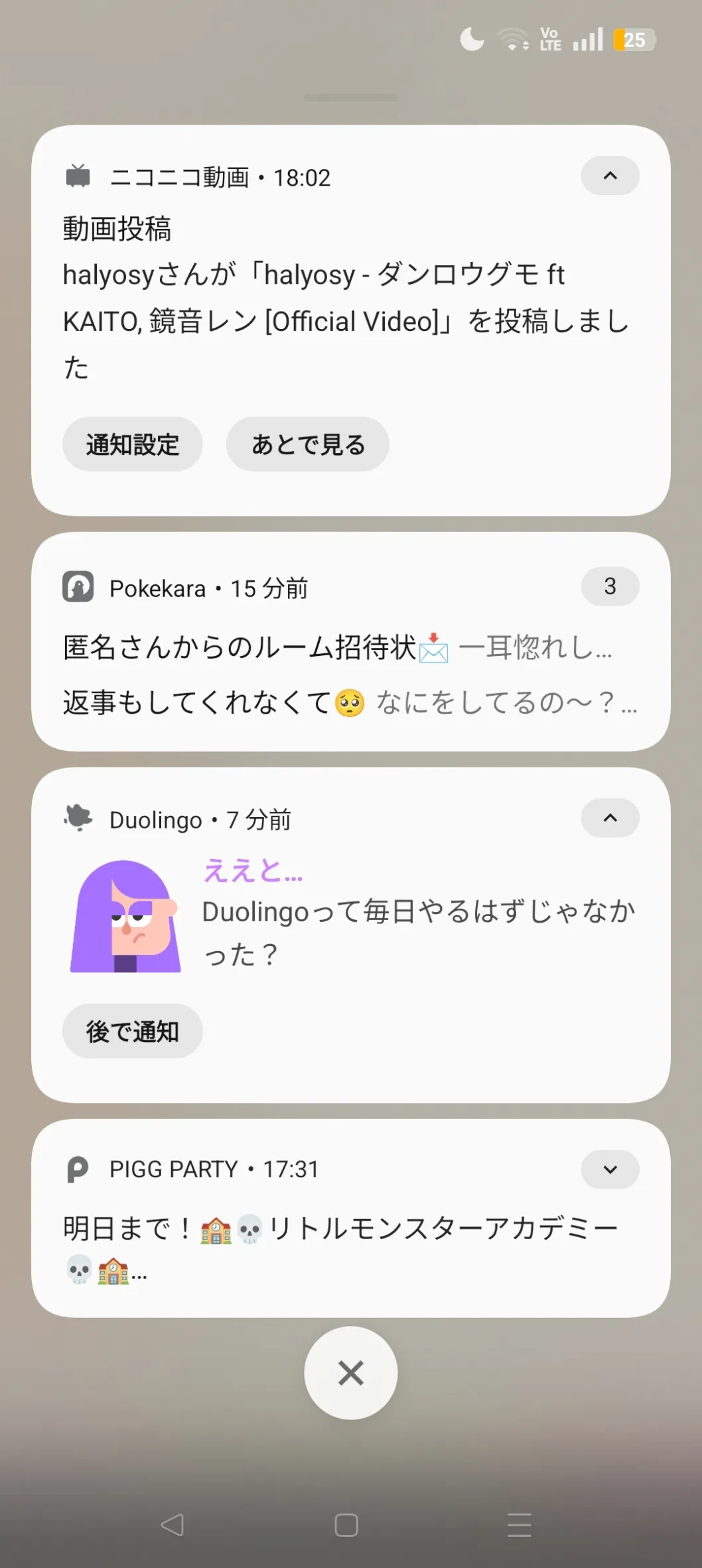Expand the Pokekara group of 3 notifications
702x1568 pixels.
[610, 587]
